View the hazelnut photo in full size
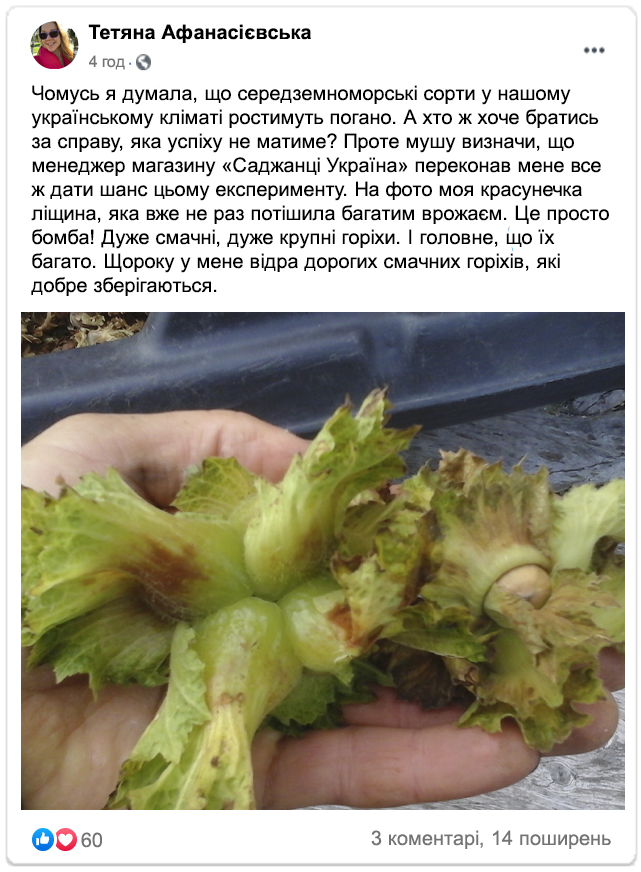Image resolution: width=641 pixels, height=872 pixels. [322, 560]
